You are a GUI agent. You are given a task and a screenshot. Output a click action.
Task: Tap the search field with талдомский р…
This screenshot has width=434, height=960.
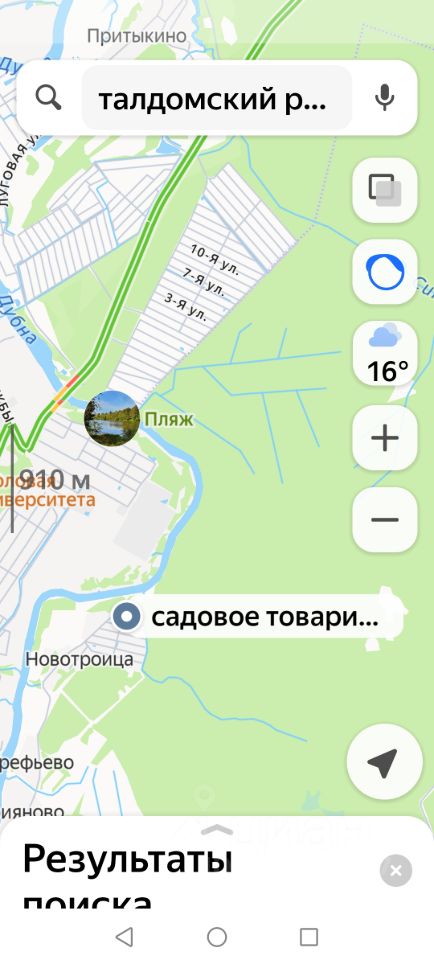217,98
